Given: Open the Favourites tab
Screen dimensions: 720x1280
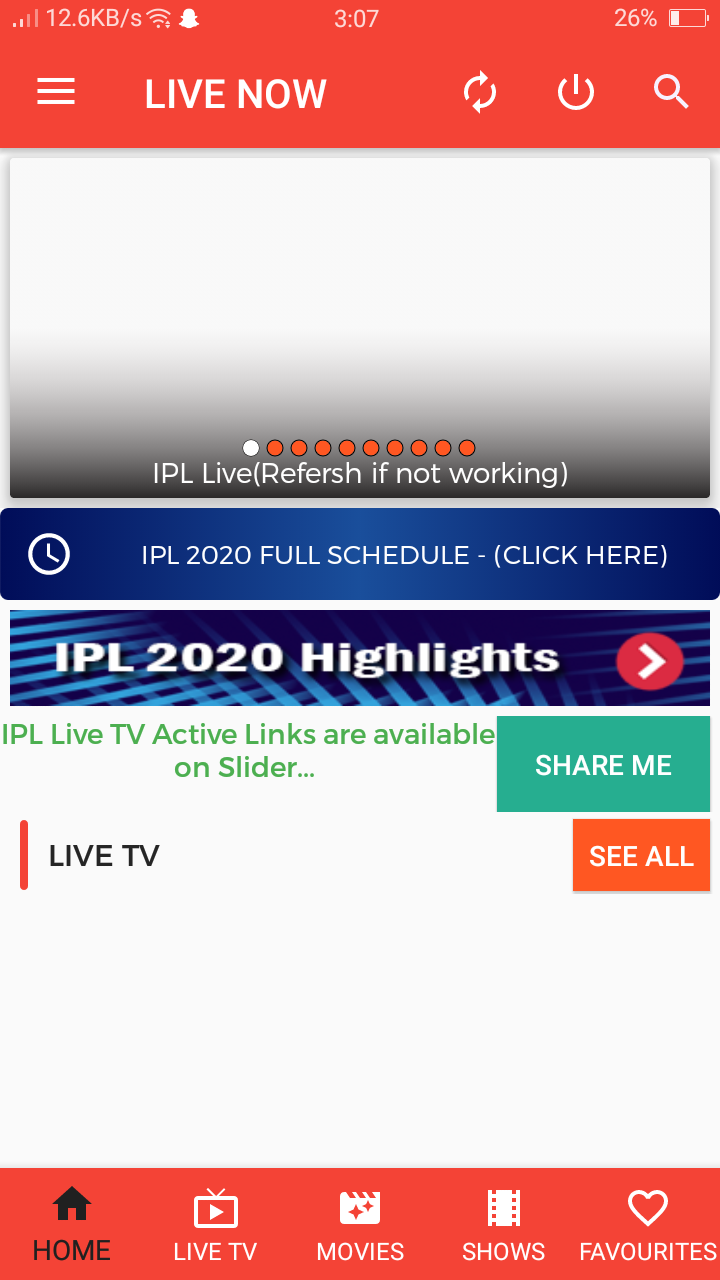Looking at the screenshot, I should coord(648,1224).
